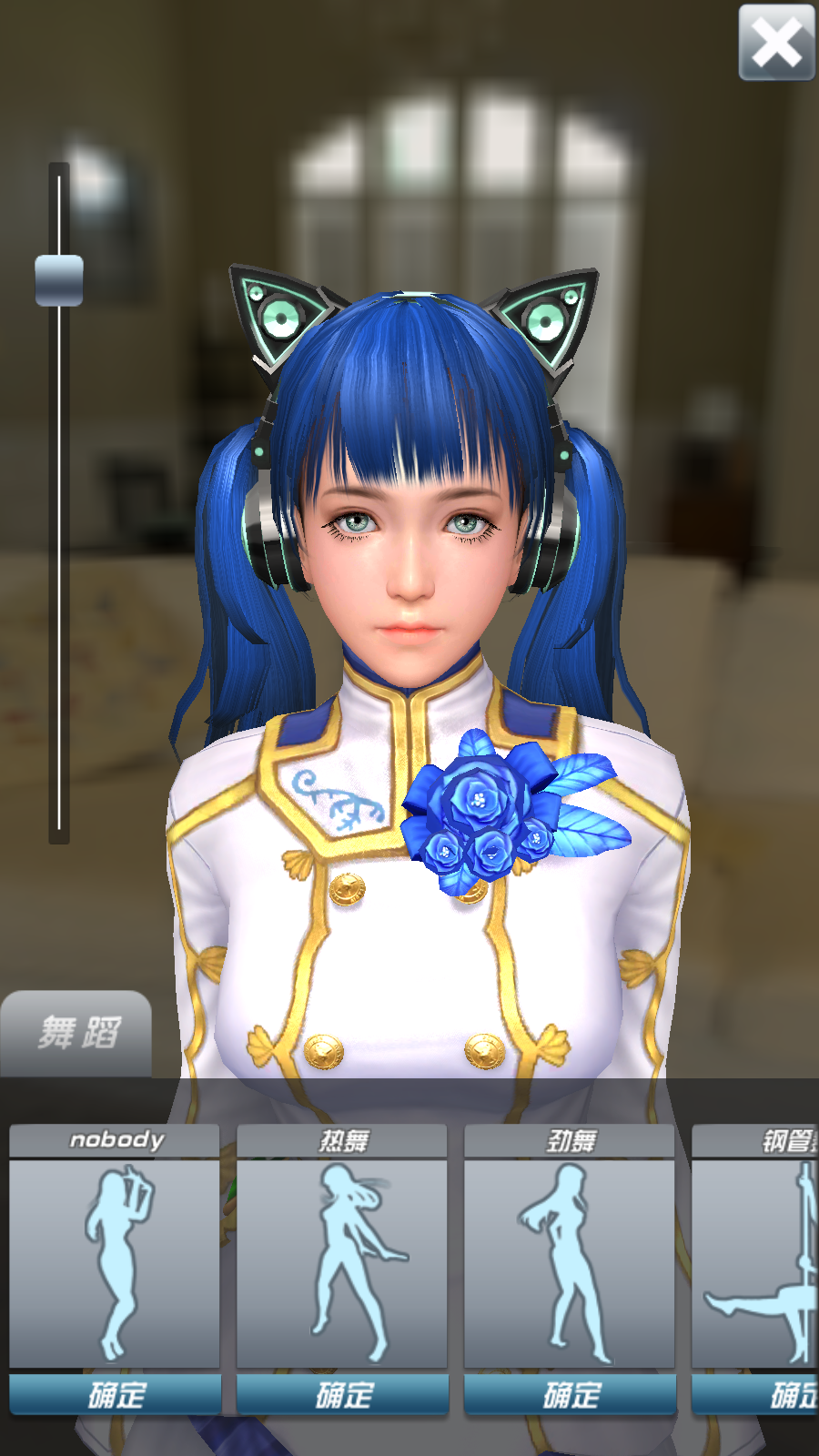
Task: Select the 热舞 dance card
Action: coord(343,1260)
